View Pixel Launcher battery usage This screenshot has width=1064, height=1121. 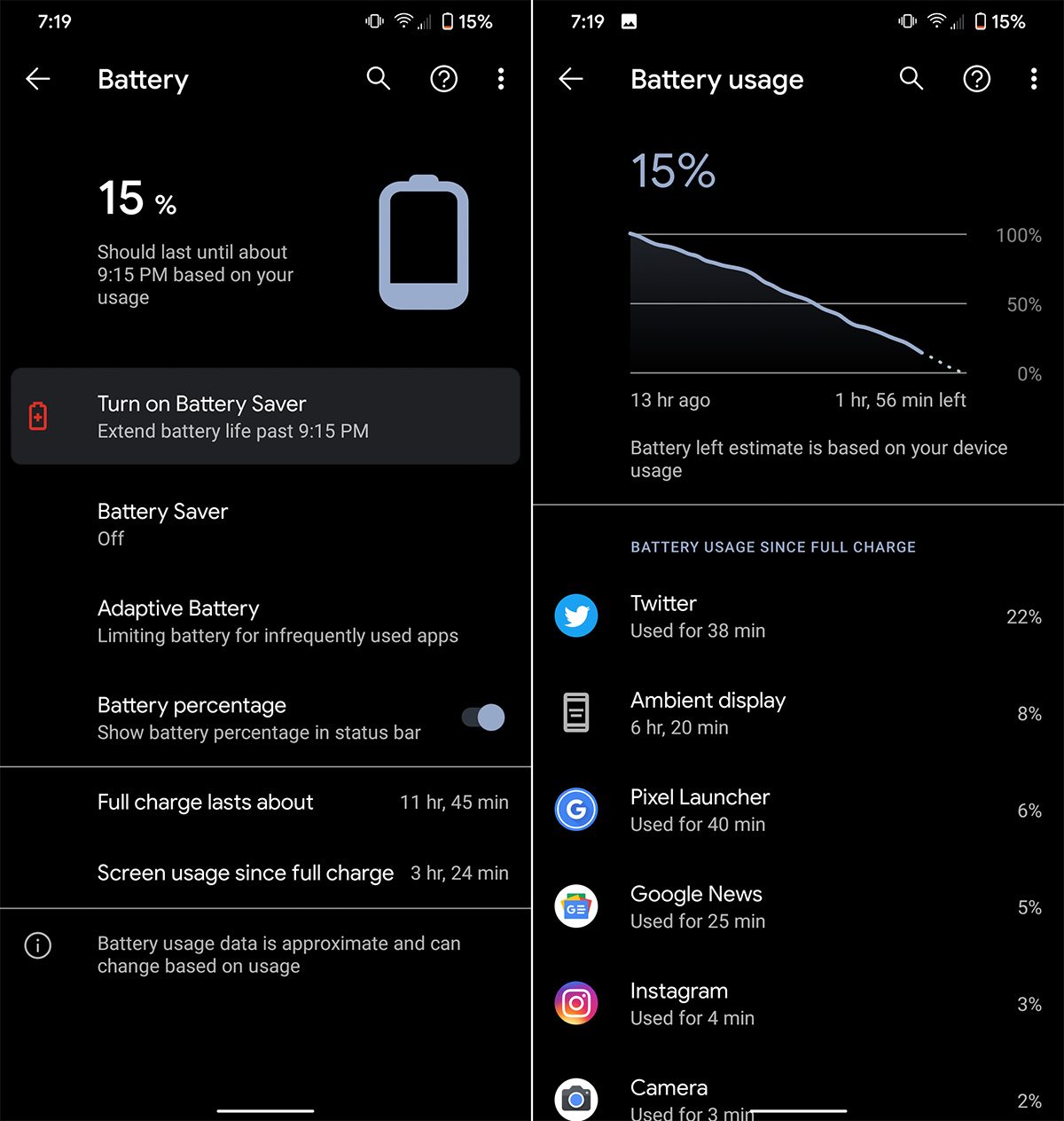click(x=798, y=810)
